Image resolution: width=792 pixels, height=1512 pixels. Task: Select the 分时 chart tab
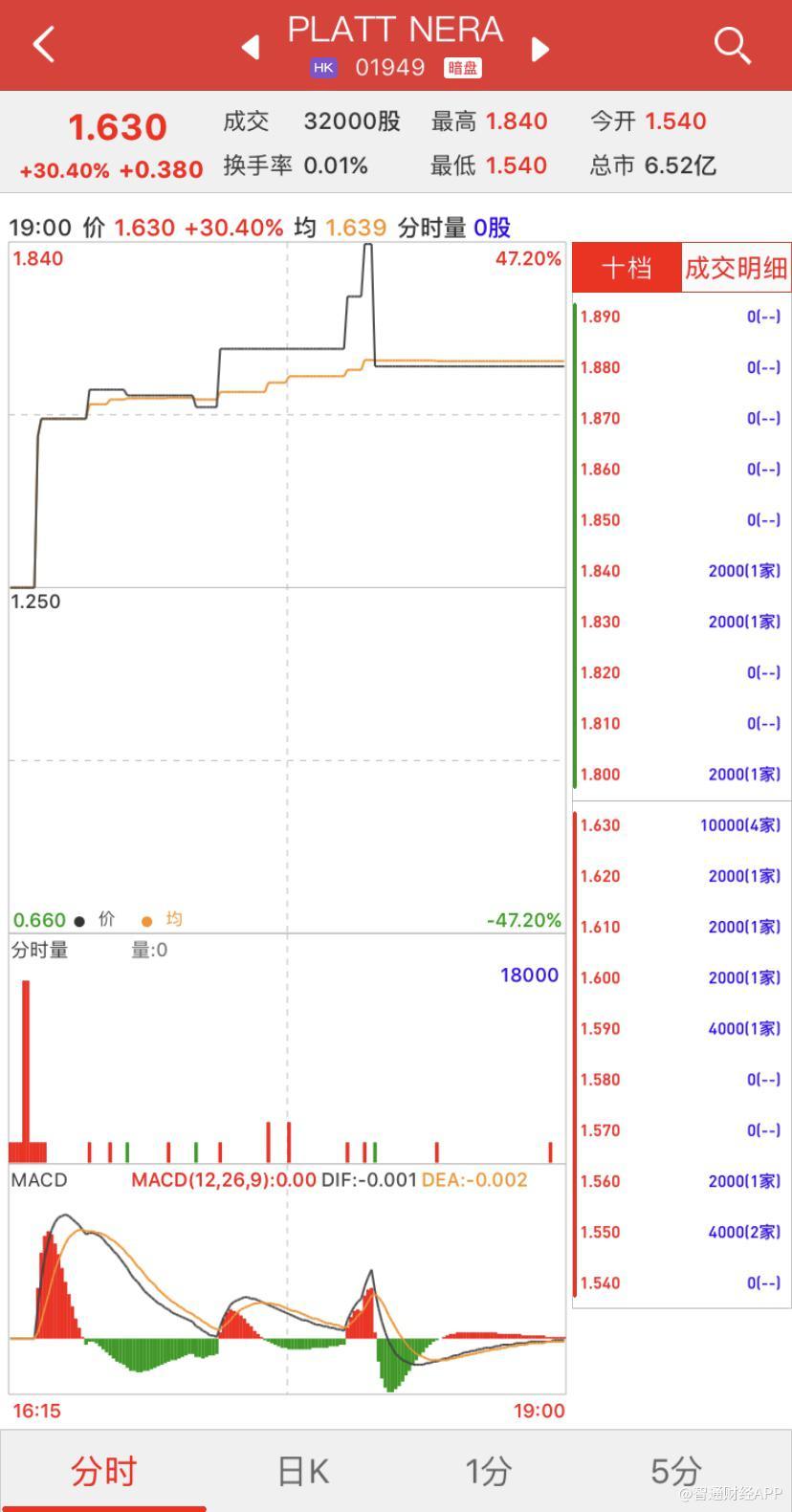point(103,1471)
